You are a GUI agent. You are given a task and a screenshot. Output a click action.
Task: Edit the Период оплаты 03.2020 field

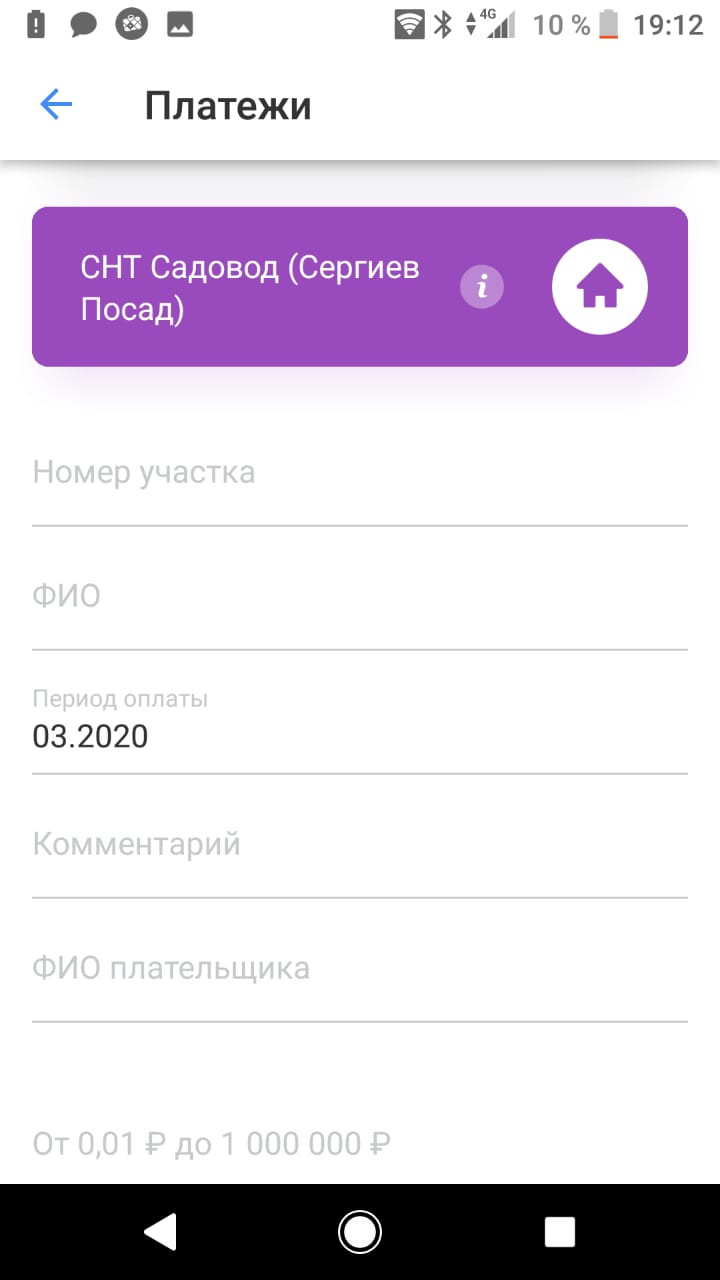pyautogui.click(x=360, y=729)
